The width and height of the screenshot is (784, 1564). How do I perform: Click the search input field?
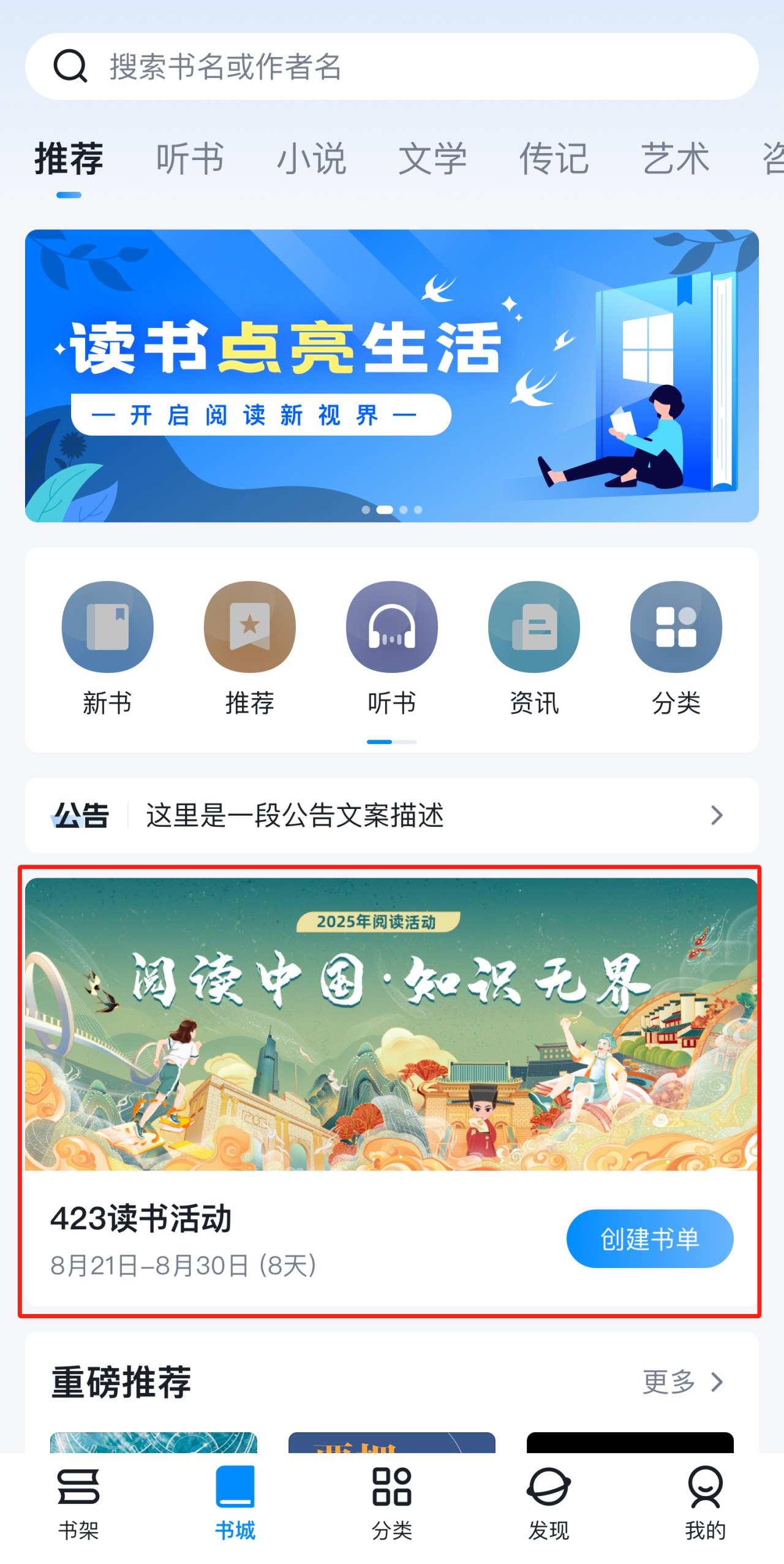click(x=306, y=67)
